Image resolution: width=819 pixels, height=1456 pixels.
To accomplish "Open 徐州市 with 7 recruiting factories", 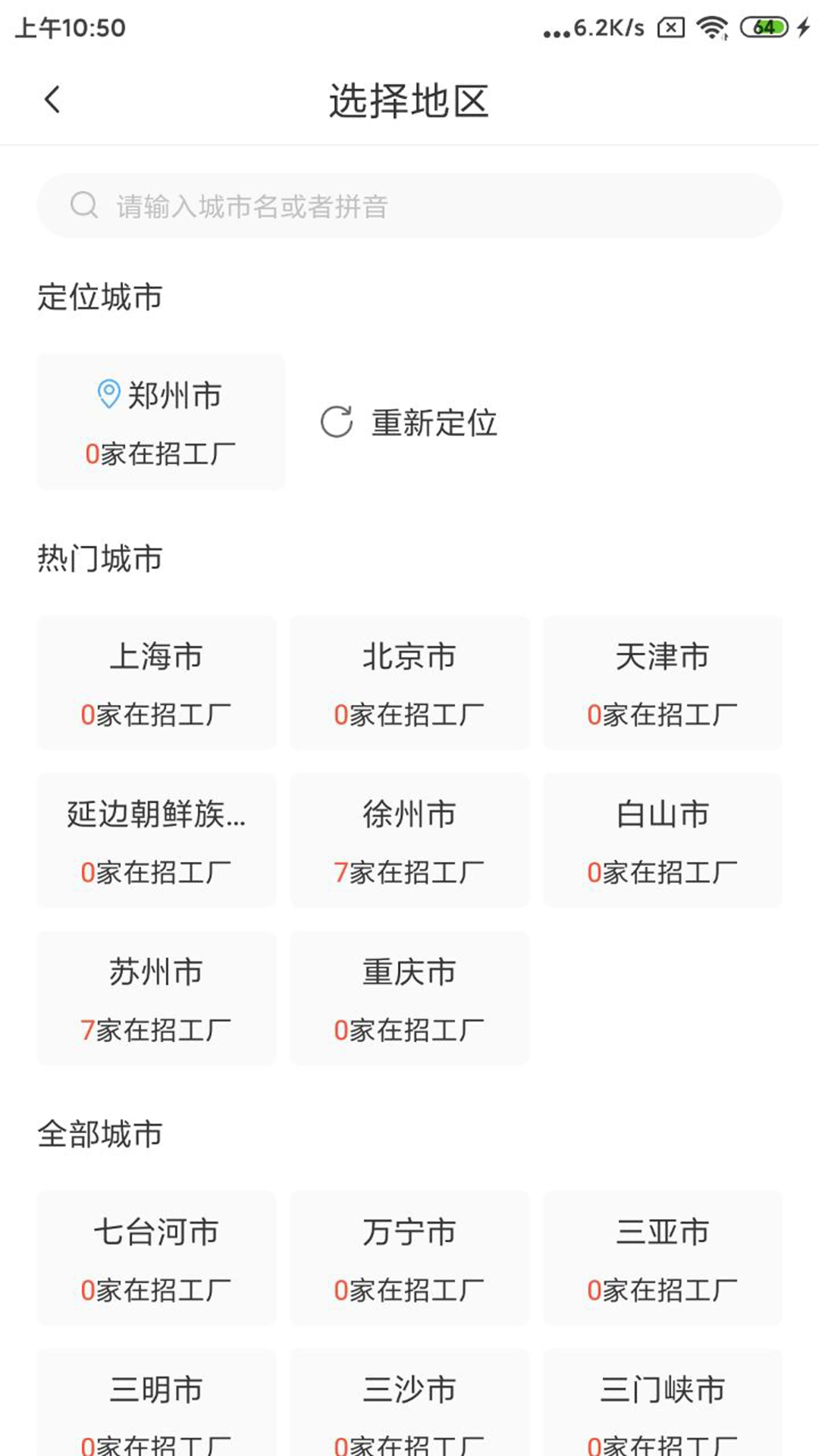I will (x=409, y=839).
